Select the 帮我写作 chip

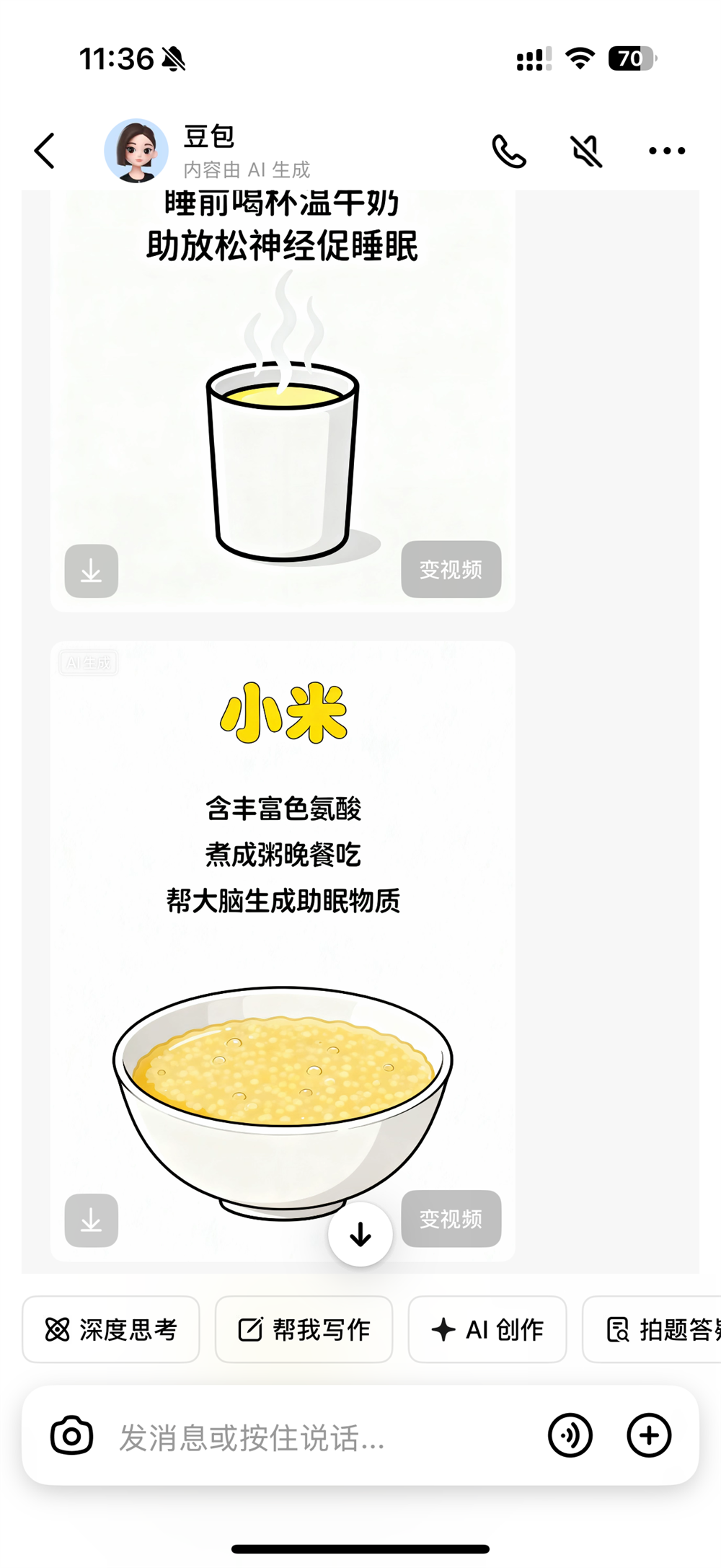[304, 1329]
